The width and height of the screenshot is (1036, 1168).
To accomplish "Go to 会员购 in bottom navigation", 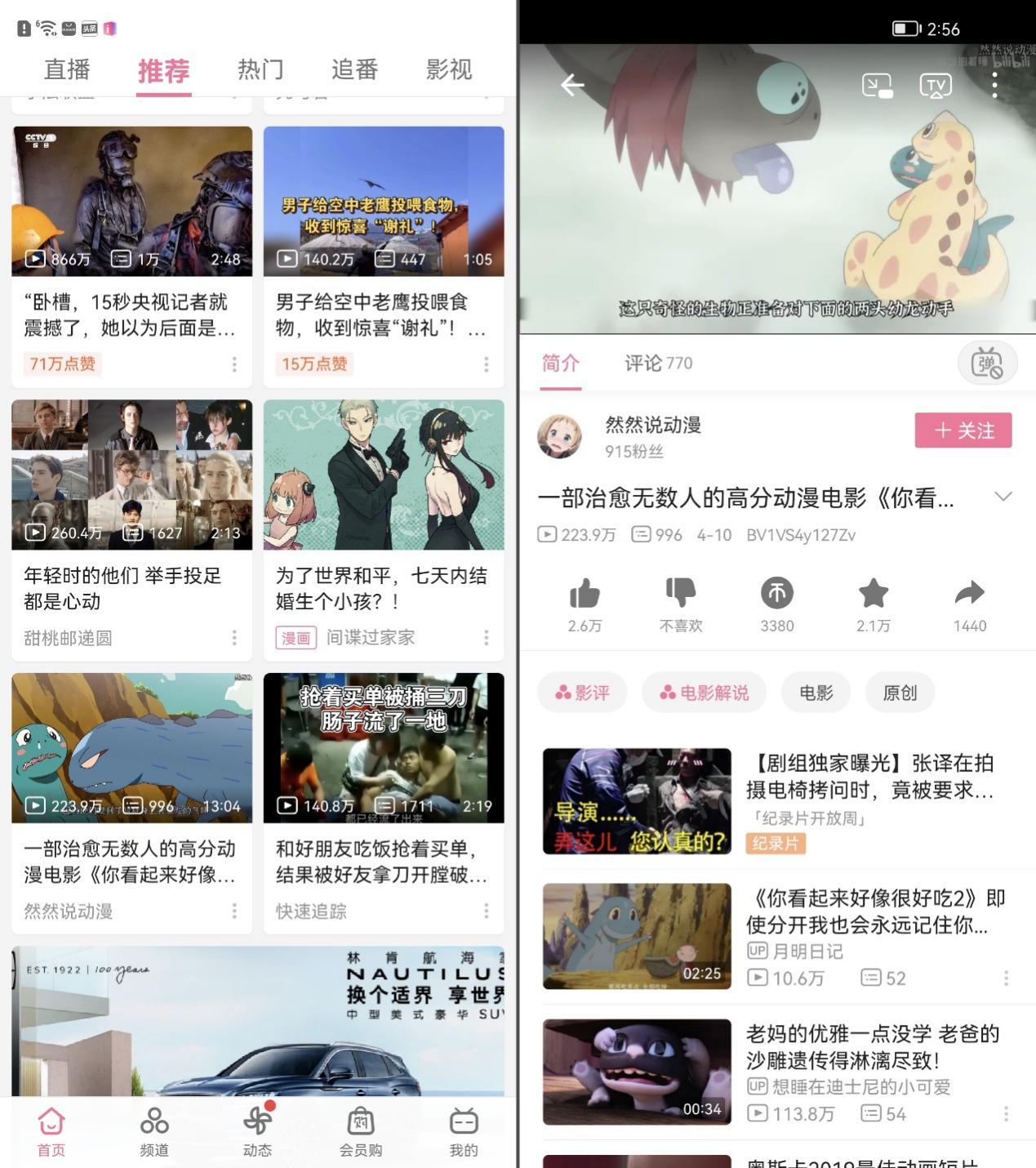I will click(x=360, y=1131).
